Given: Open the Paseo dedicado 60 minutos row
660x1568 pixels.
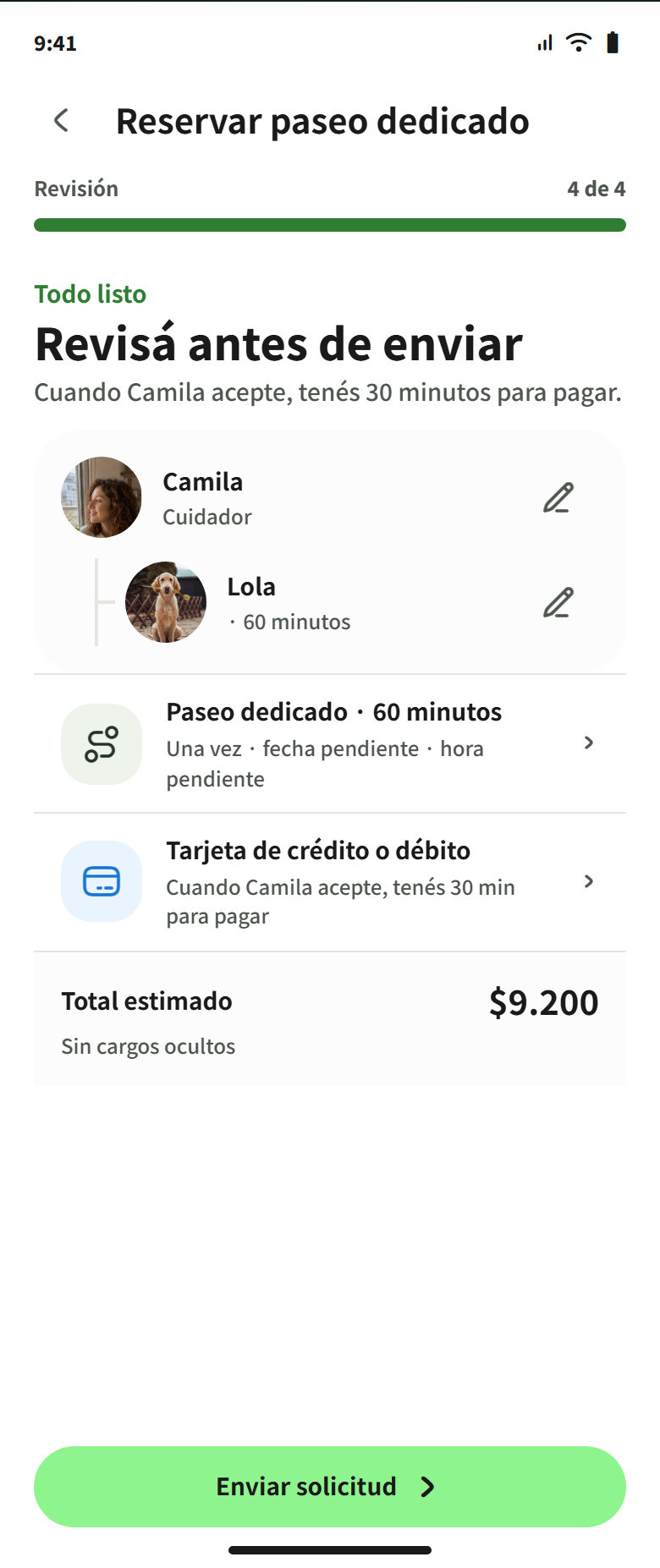Looking at the screenshot, I should [330, 744].
